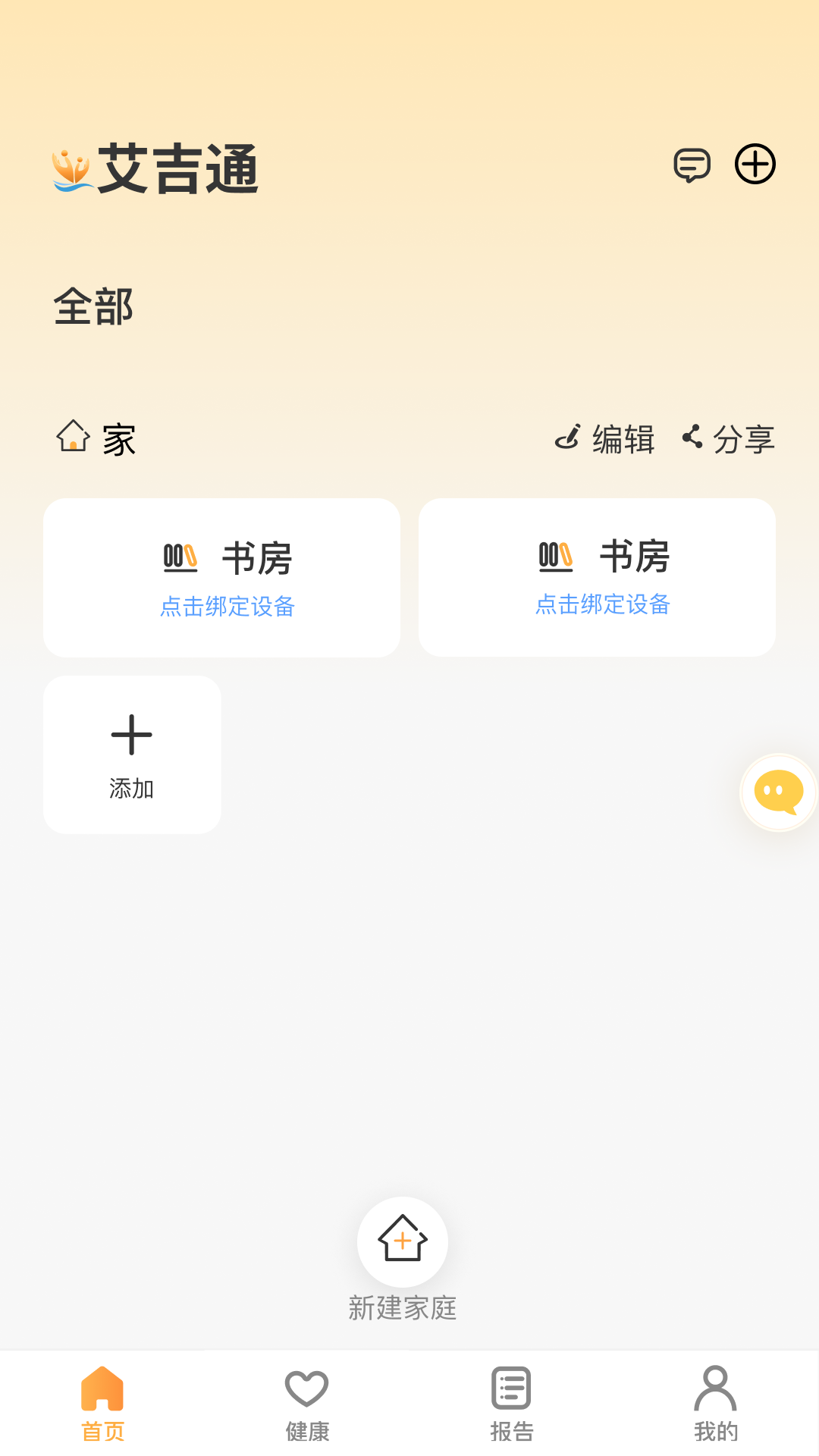Add a new room with 添加
Screen dimensions: 819x1456
coord(132,755)
